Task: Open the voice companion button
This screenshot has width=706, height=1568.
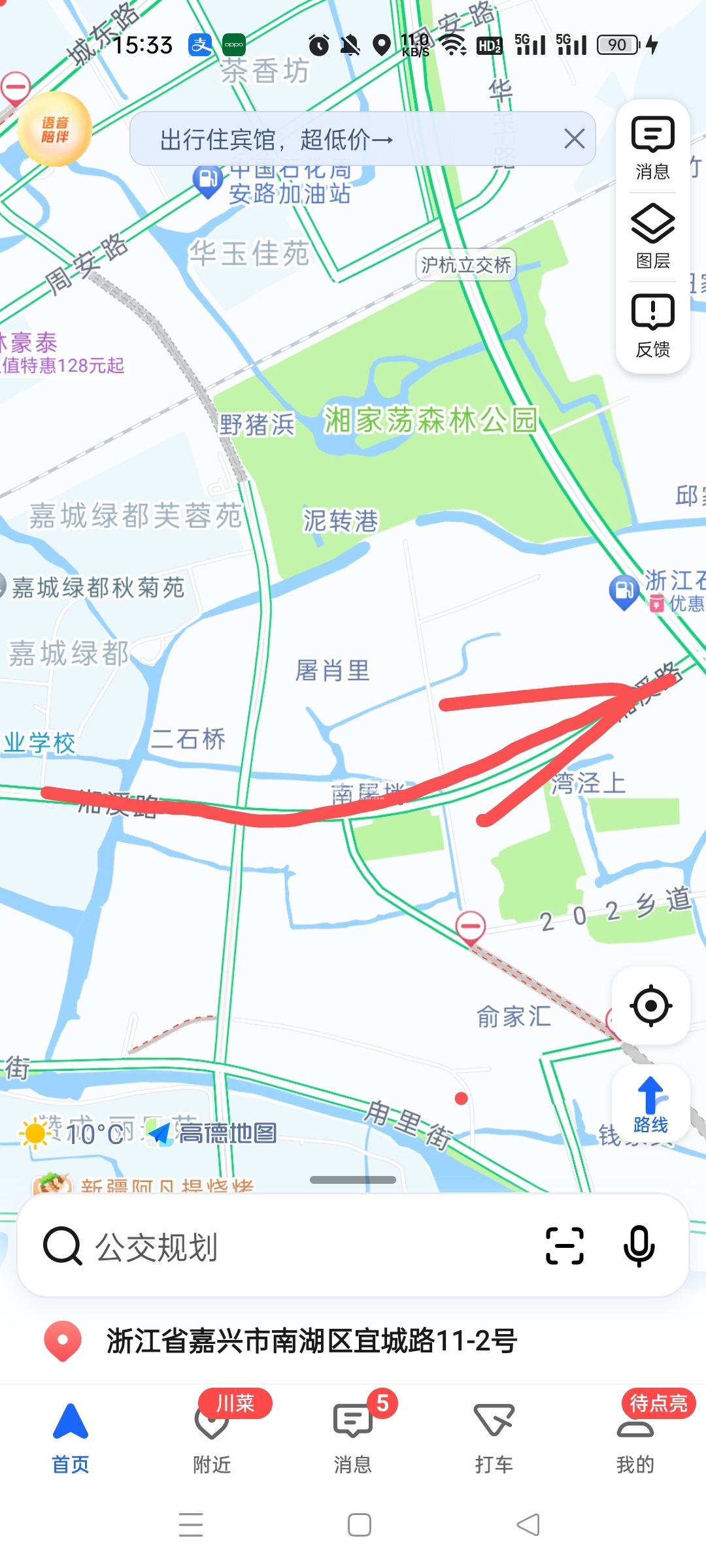Action: (54, 129)
